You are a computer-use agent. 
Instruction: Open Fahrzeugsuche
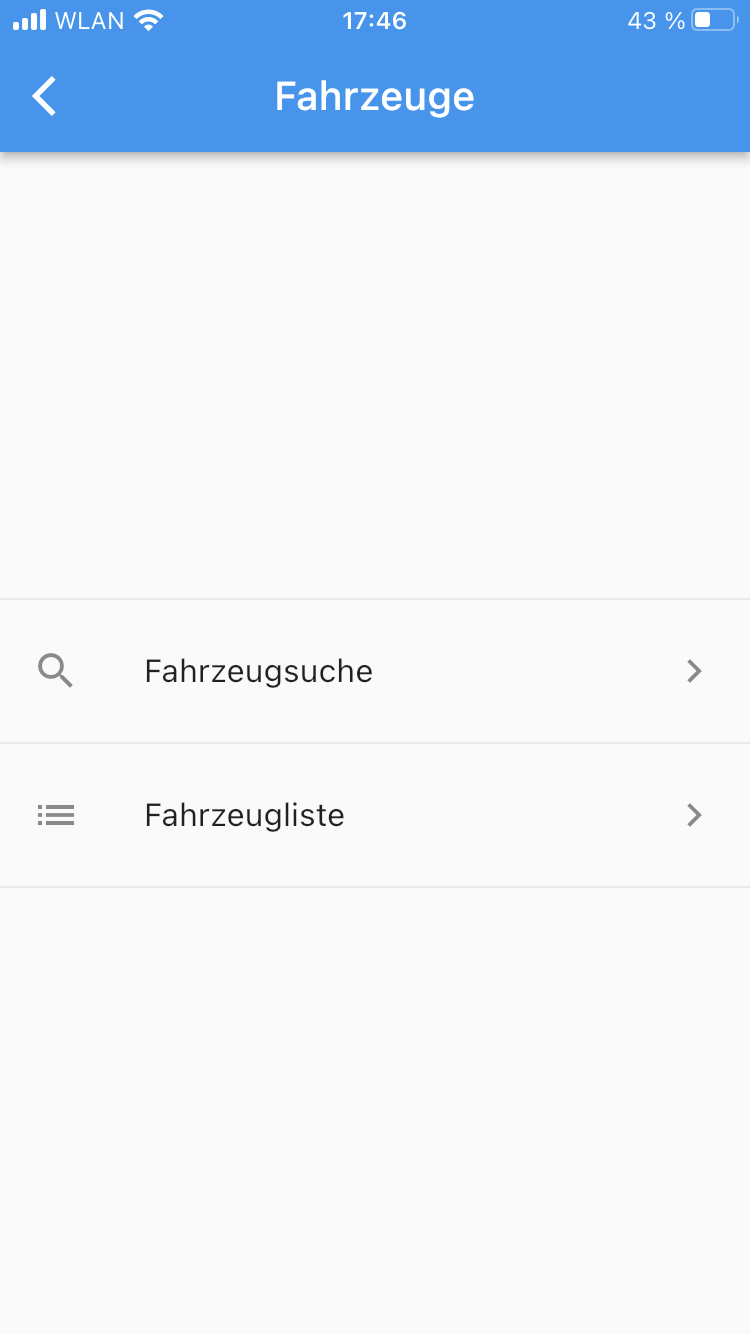click(374, 671)
